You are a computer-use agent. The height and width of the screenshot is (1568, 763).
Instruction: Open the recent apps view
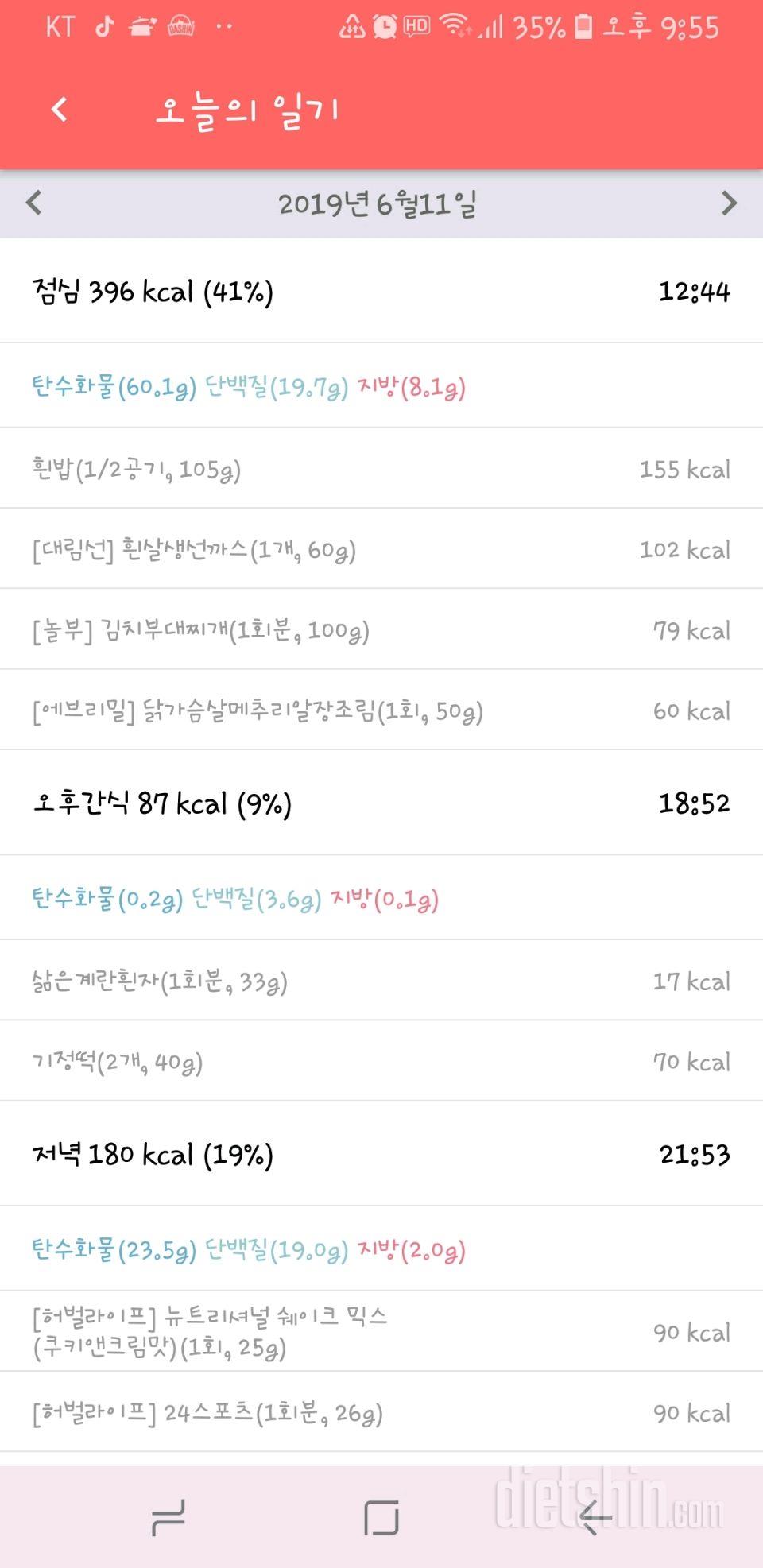coord(168,1518)
